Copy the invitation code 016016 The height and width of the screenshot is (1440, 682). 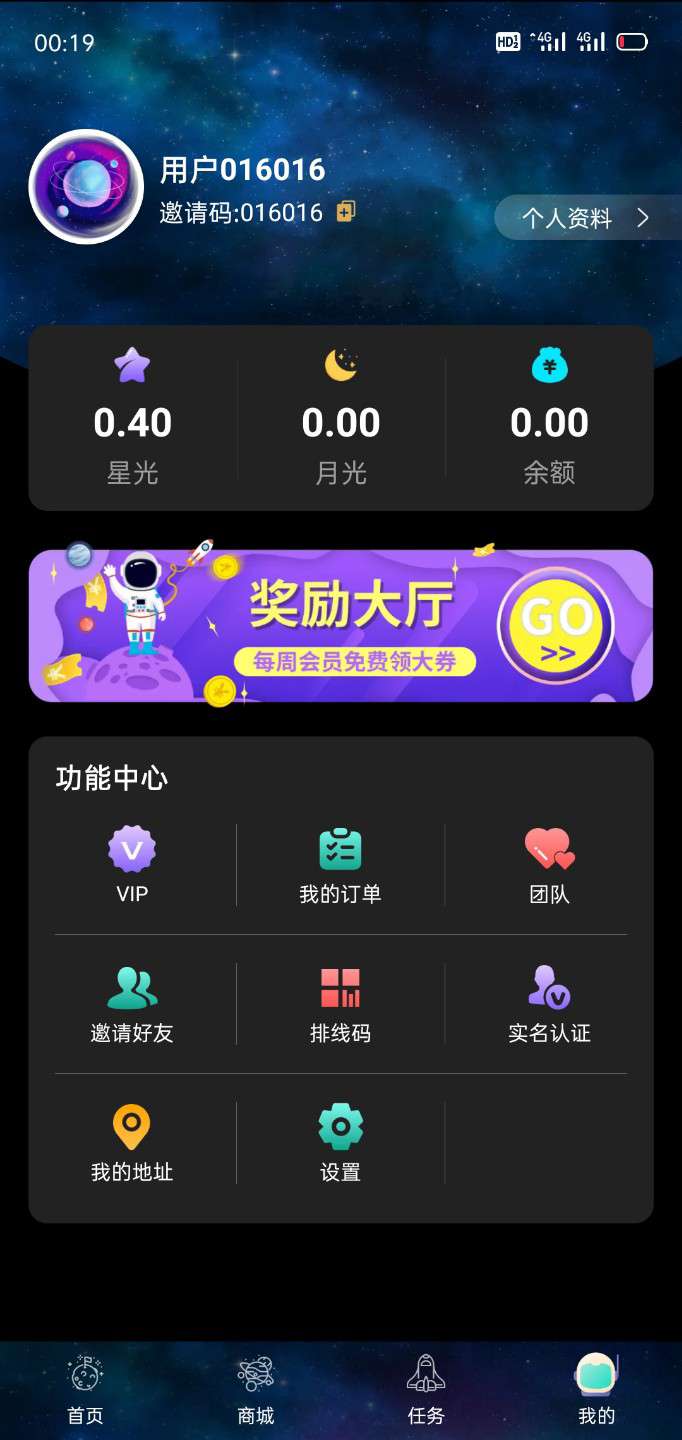346,211
